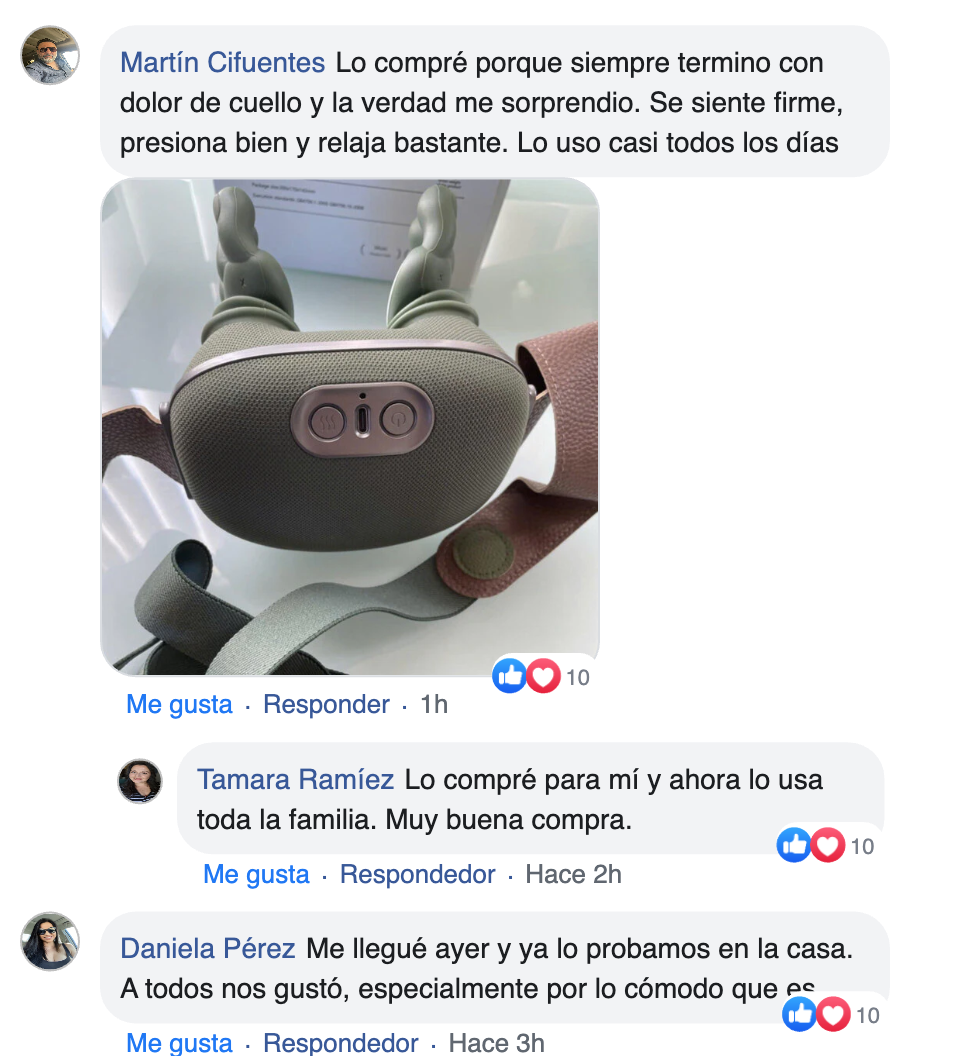
Task: Open Daniela Pérez's profile name
Action: coord(208,948)
